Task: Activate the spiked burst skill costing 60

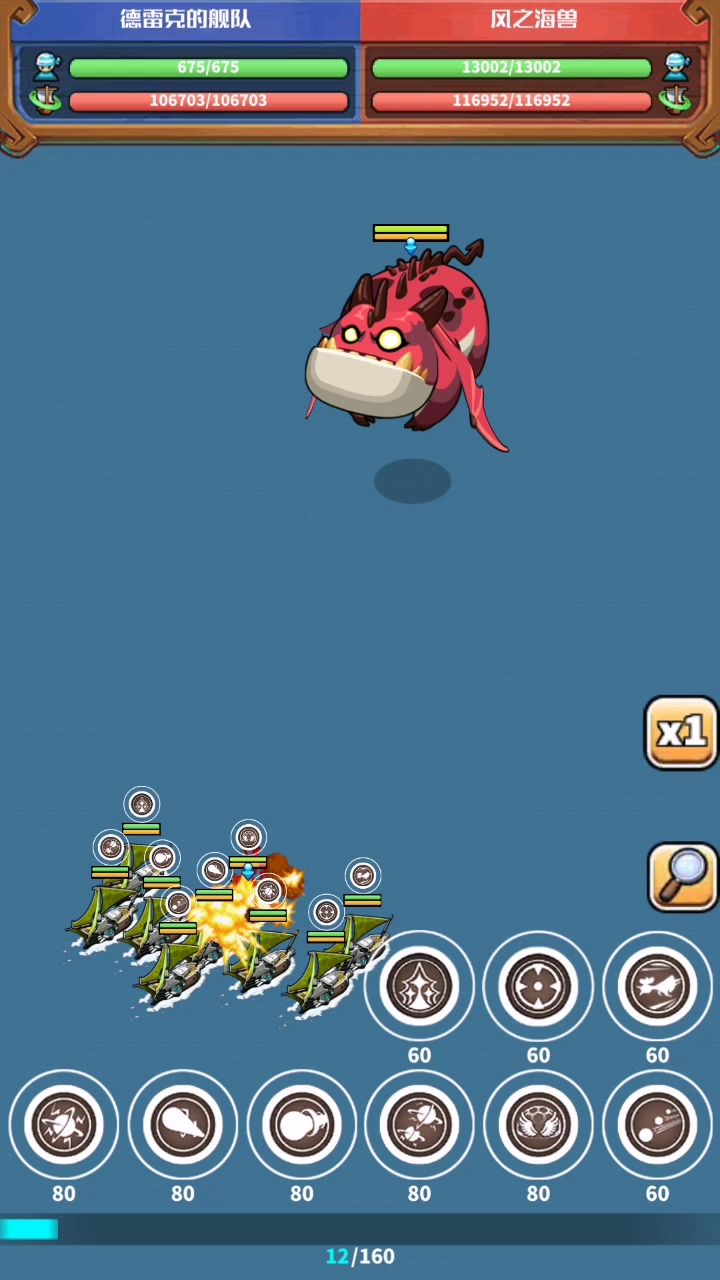Action: pyautogui.click(x=419, y=987)
